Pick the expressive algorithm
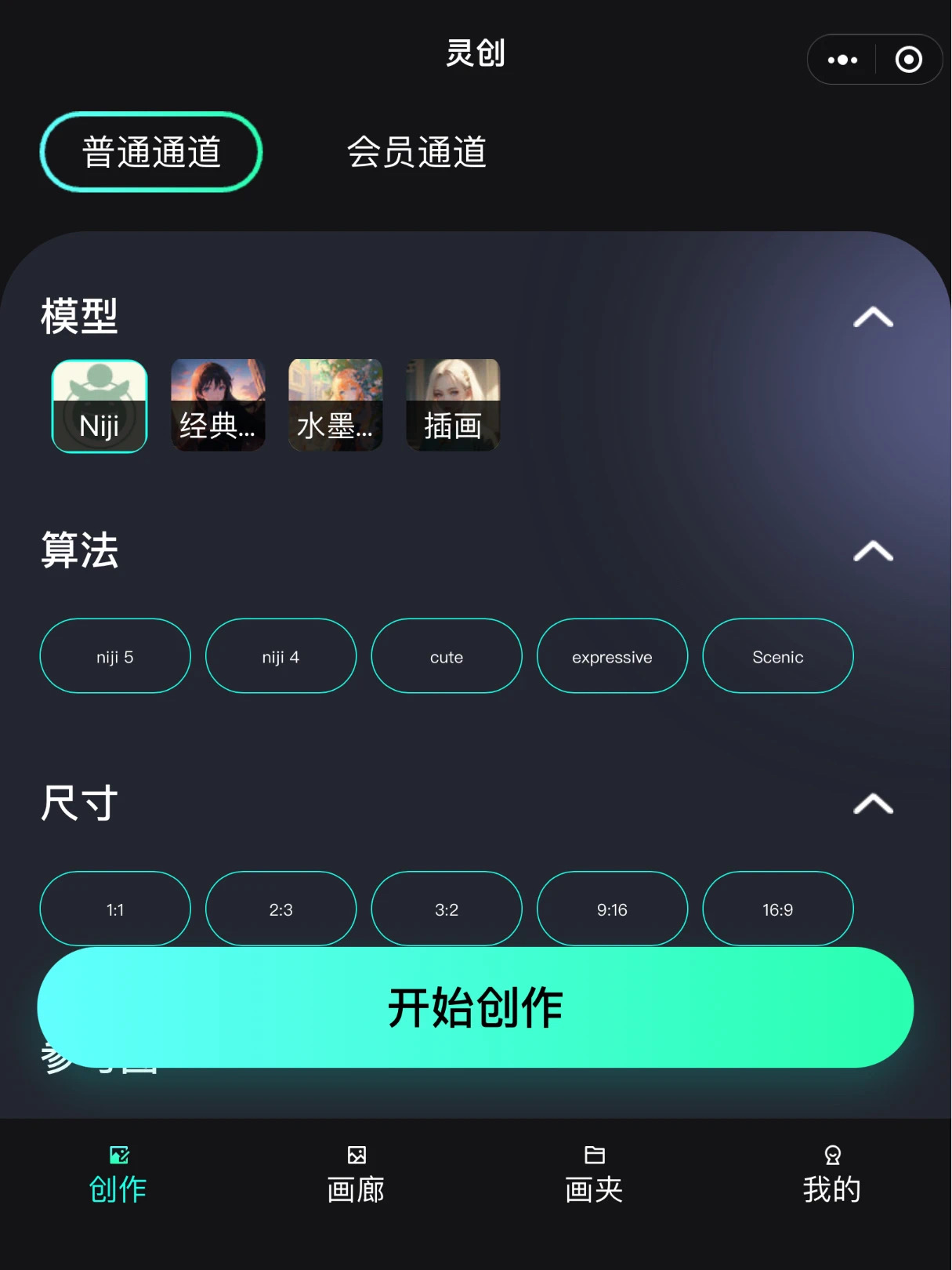This screenshot has width=952, height=1270. pyautogui.click(x=612, y=656)
